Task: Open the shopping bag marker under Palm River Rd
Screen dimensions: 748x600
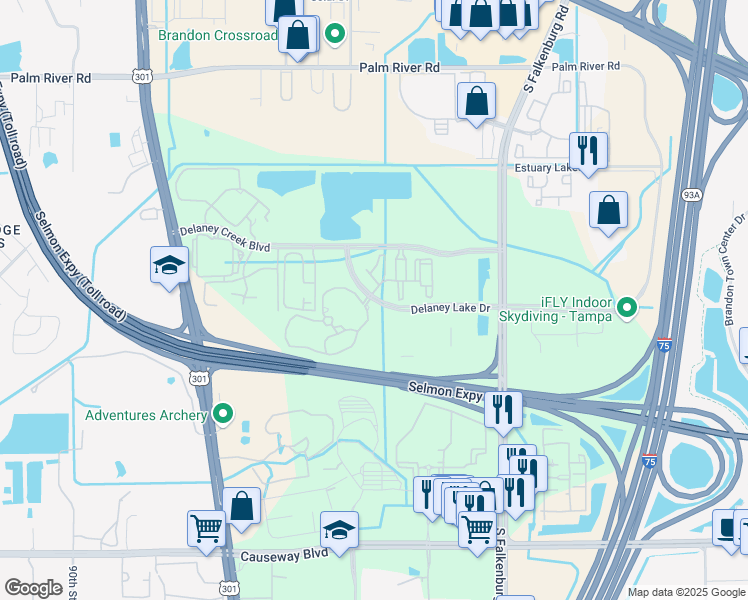Action: click(477, 102)
